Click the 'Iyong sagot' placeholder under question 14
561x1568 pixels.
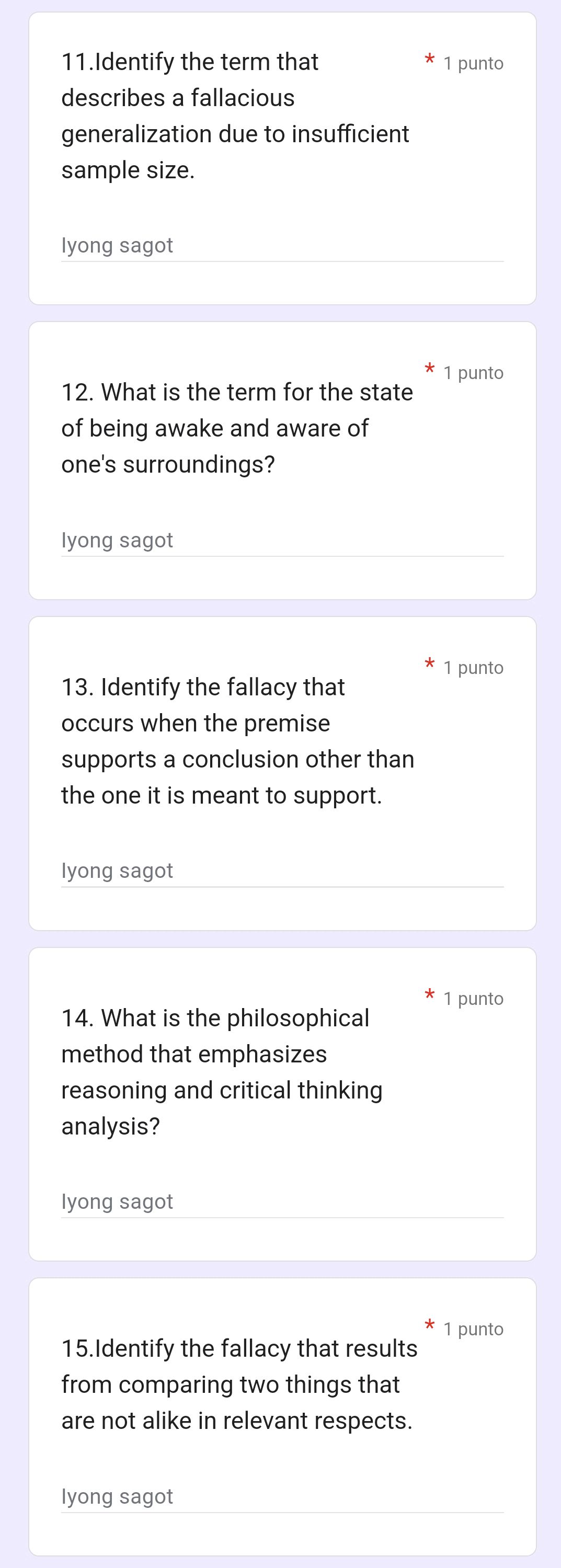tap(116, 1201)
